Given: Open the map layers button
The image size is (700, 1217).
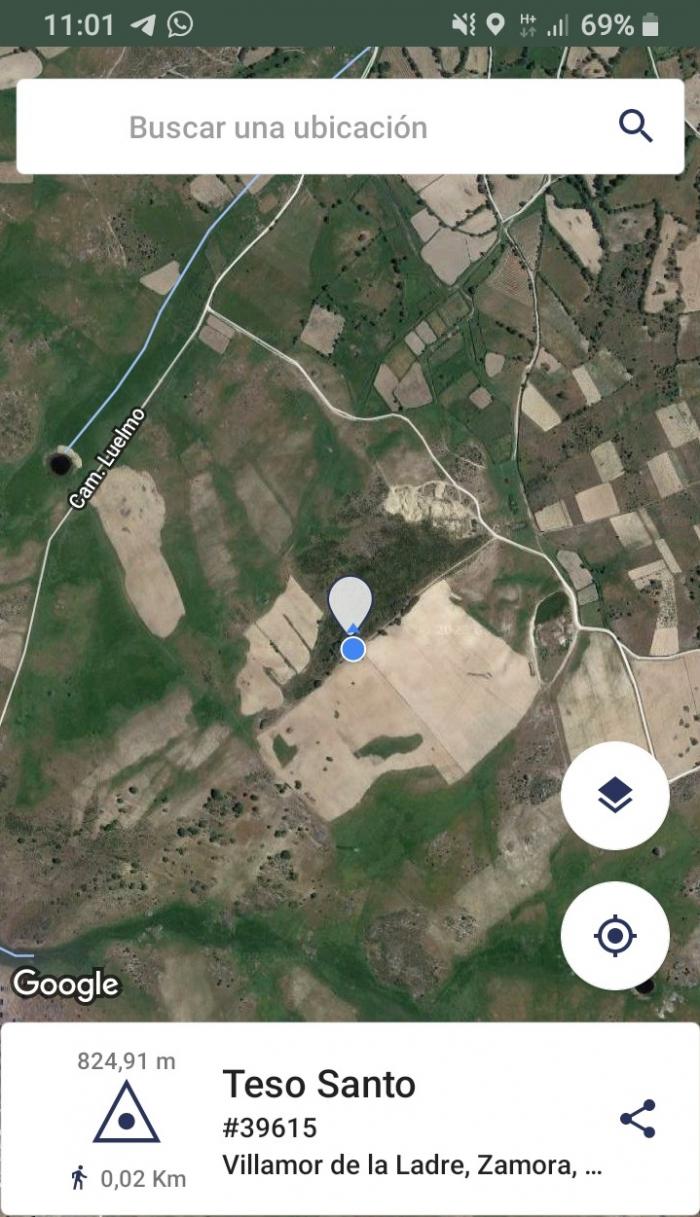Looking at the screenshot, I should (x=615, y=796).
